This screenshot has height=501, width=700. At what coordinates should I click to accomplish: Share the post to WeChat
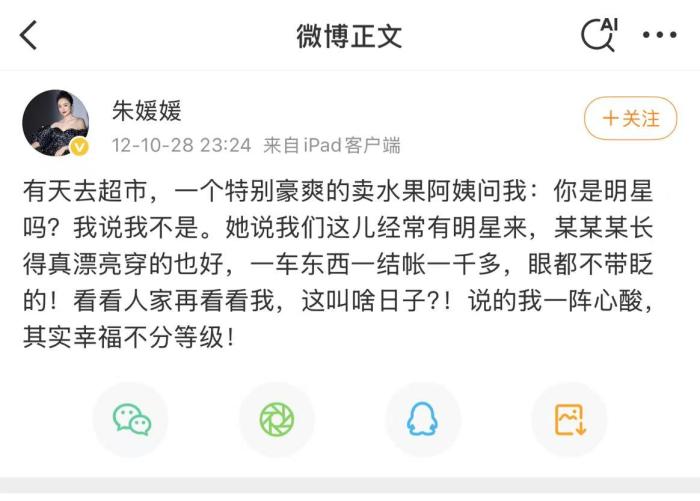coord(131,420)
